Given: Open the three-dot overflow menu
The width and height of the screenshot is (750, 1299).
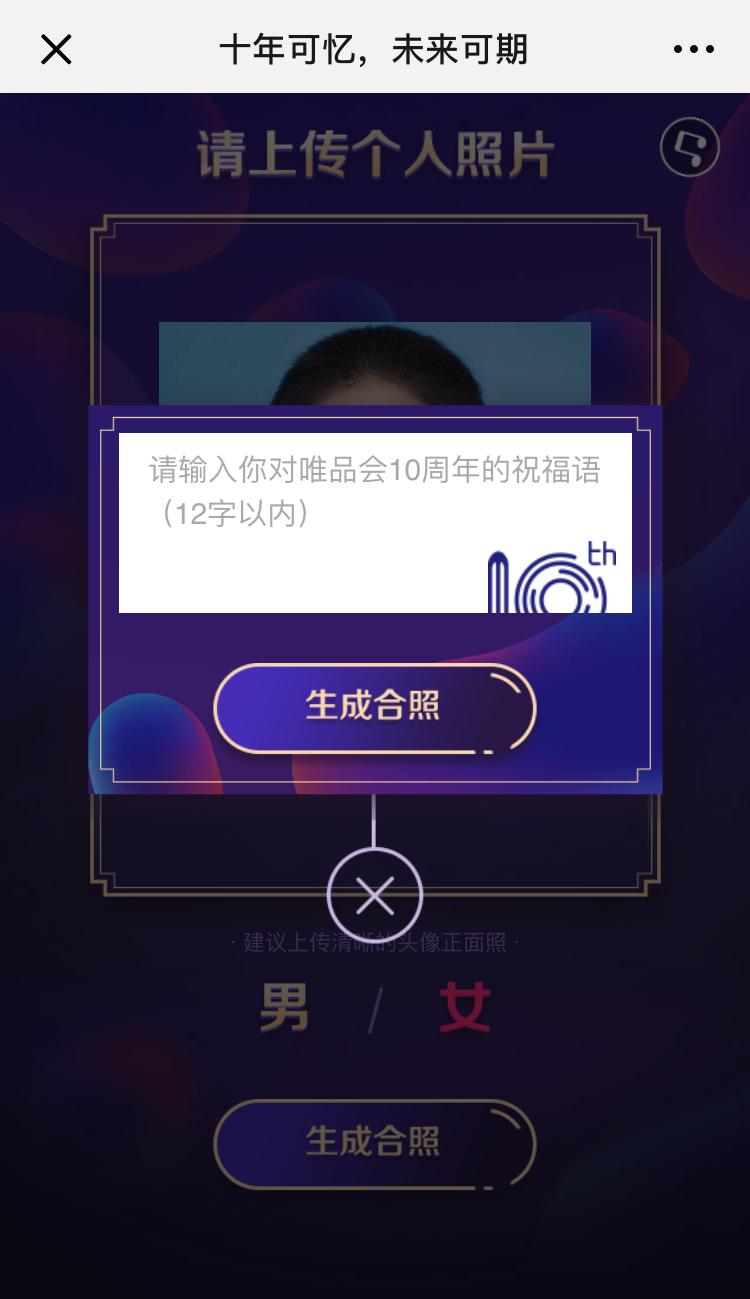Looking at the screenshot, I should [x=693, y=48].
